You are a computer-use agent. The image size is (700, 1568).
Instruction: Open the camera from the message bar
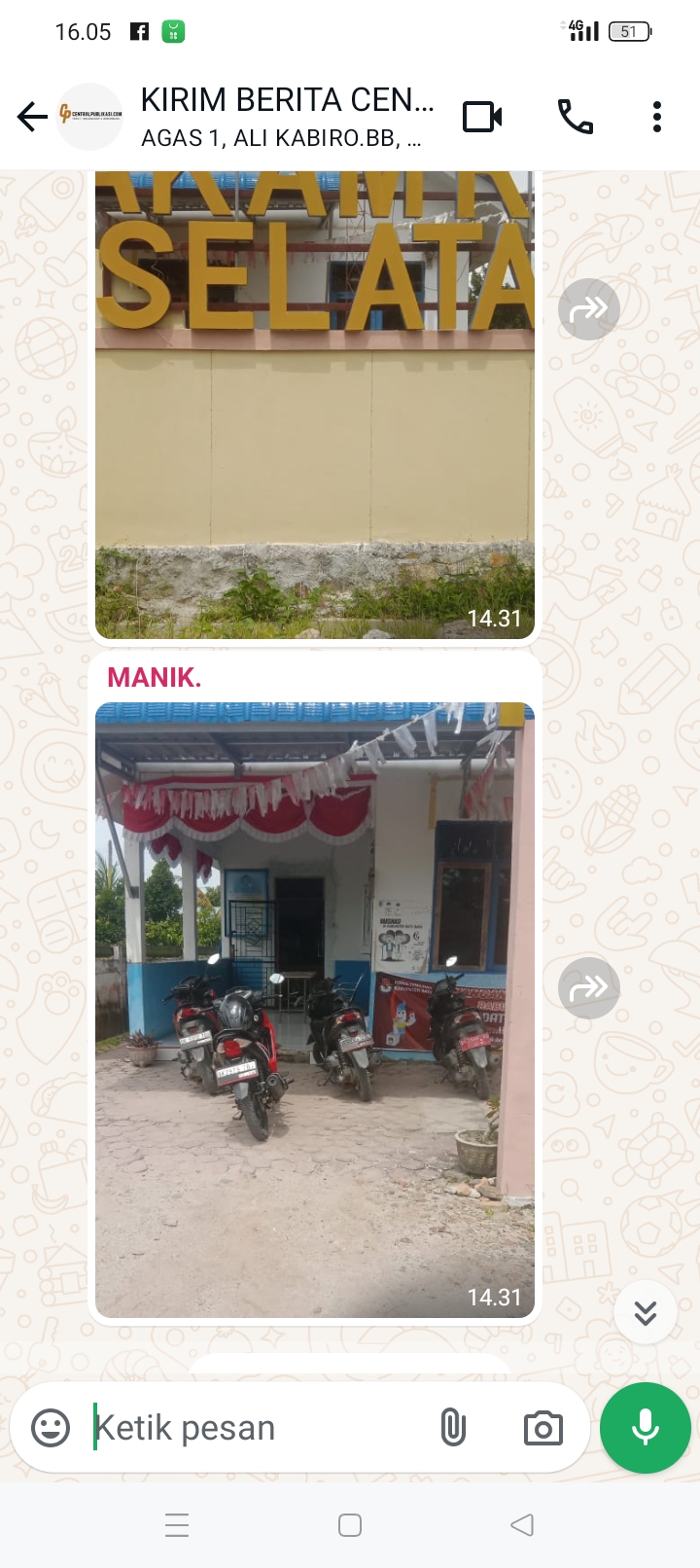(542, 1427)
